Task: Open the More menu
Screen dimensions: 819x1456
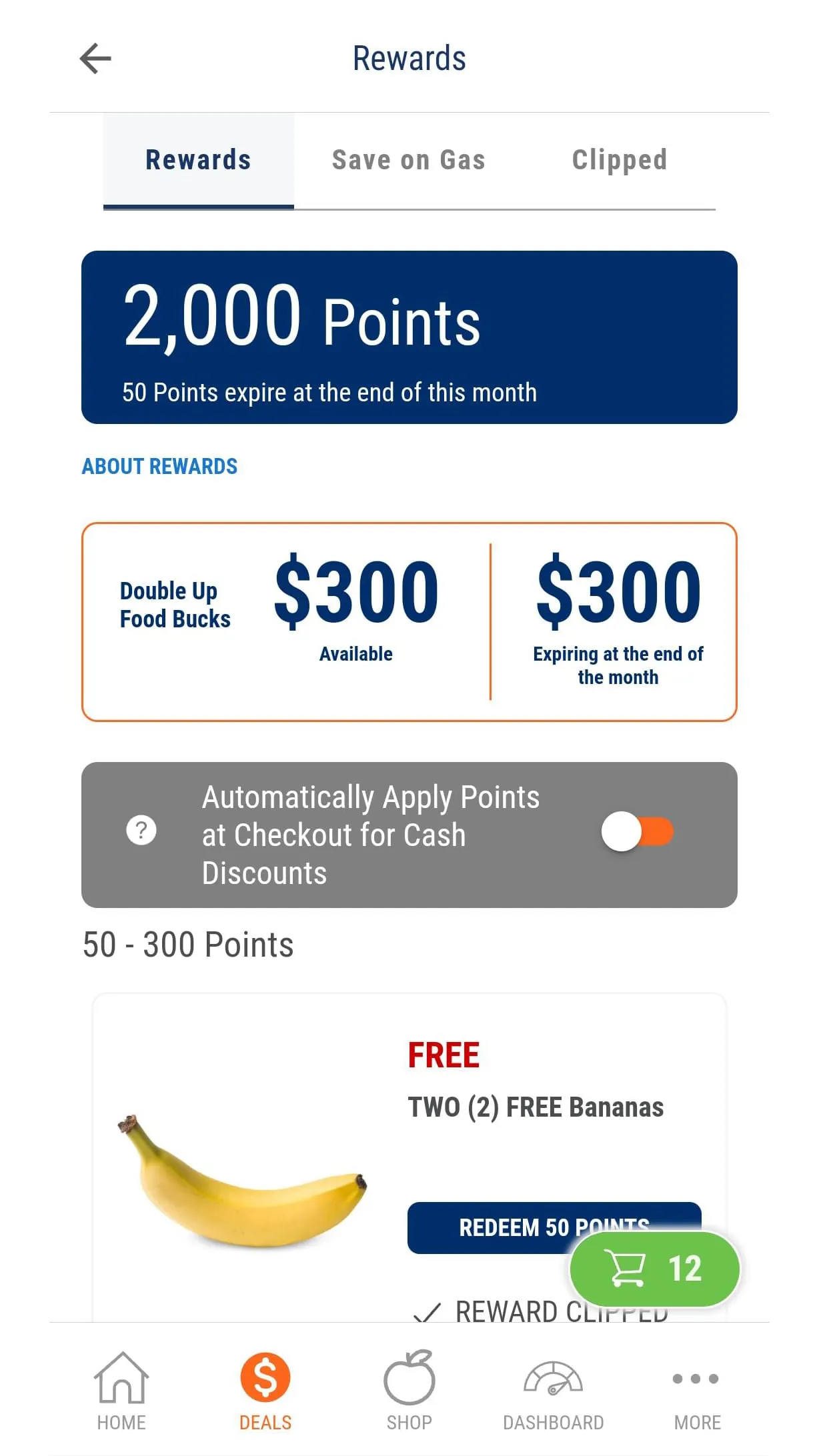Action: point(696,1391)
